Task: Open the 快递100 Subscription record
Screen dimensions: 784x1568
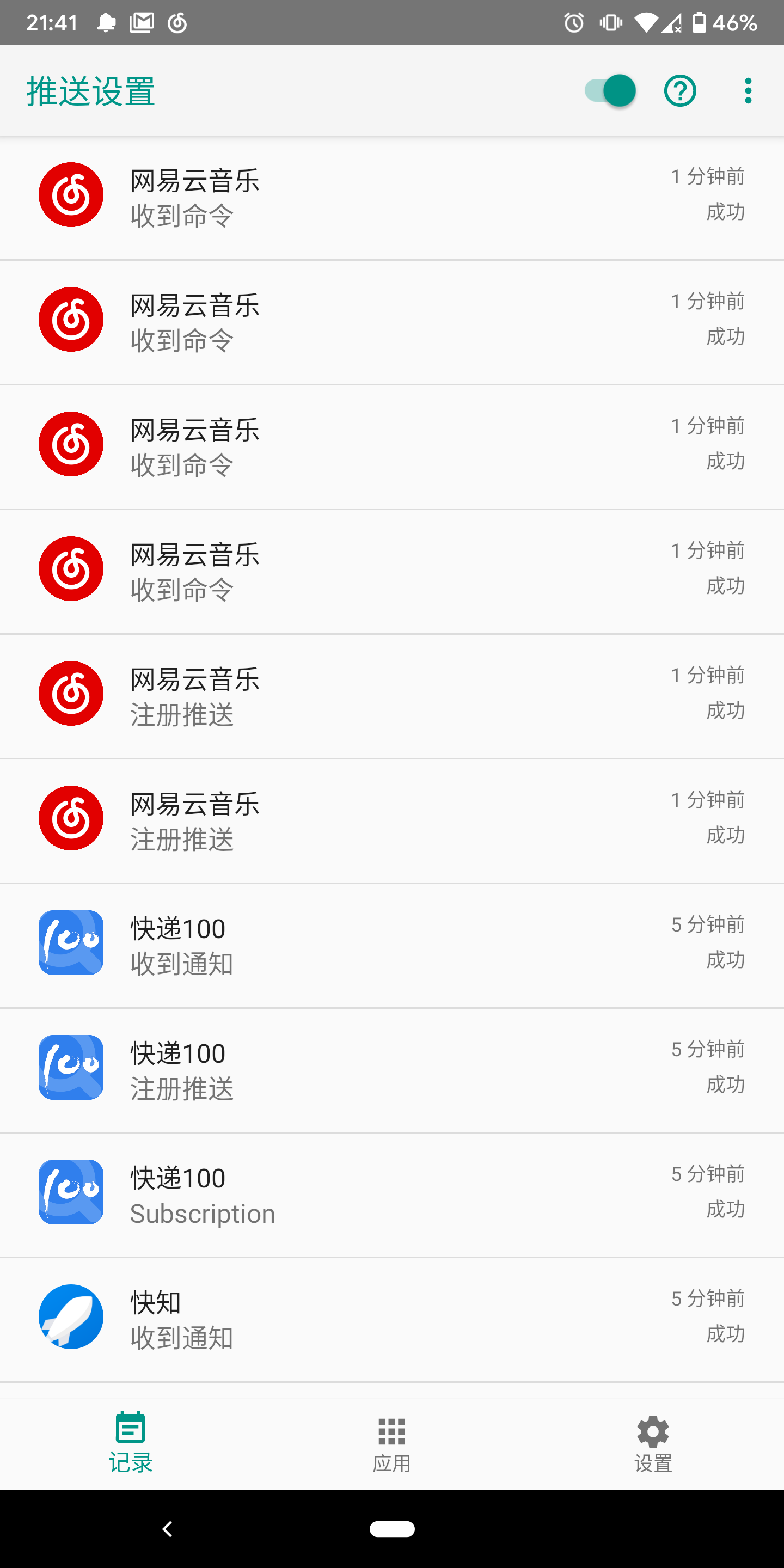Action: [392, 1193]
